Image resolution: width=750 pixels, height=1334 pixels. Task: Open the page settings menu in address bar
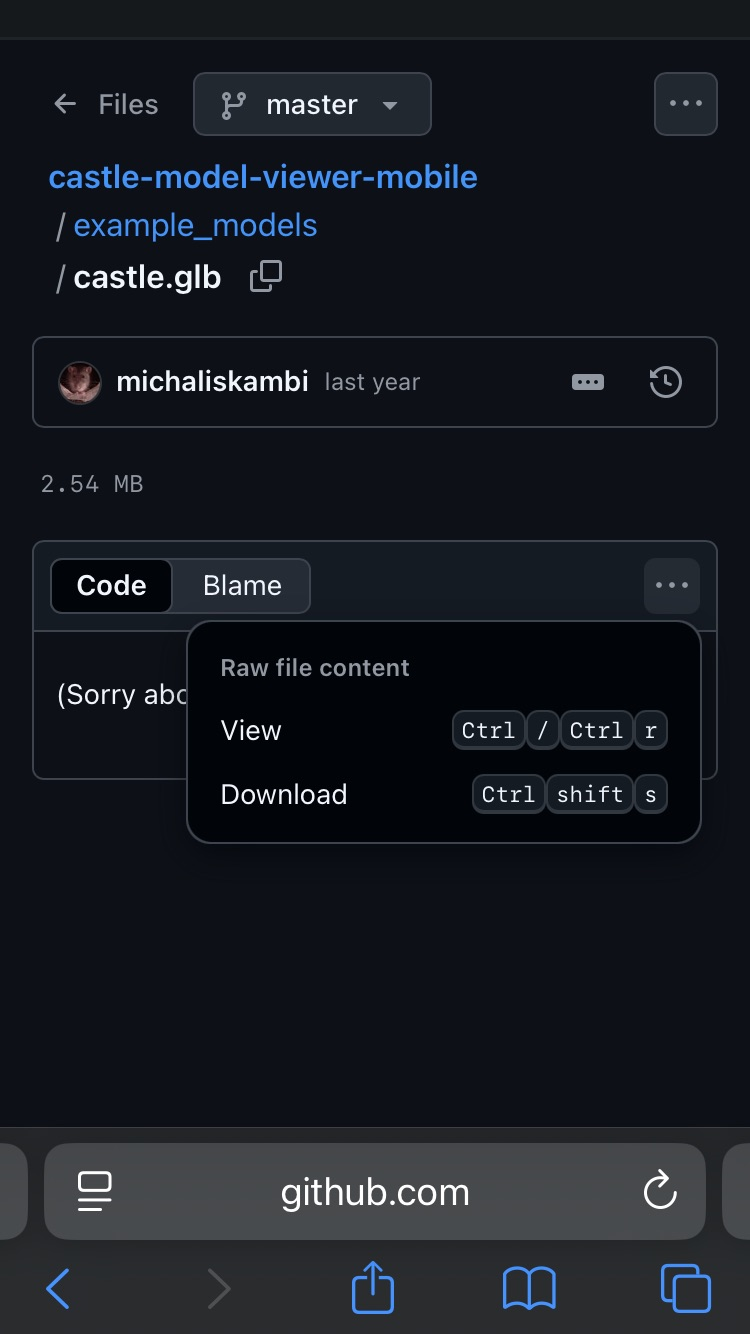coord(95,1192)
